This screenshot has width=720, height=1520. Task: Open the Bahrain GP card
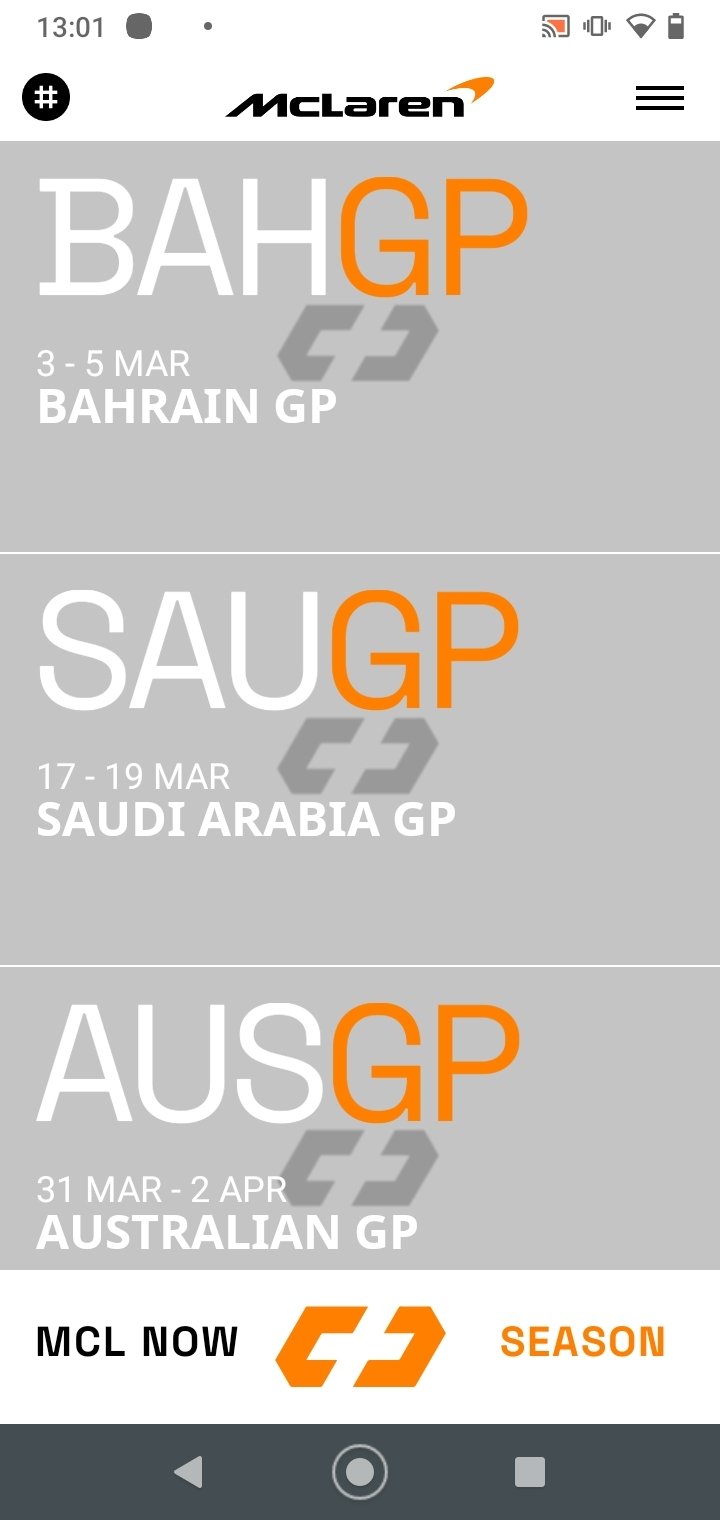click(360, 347)
